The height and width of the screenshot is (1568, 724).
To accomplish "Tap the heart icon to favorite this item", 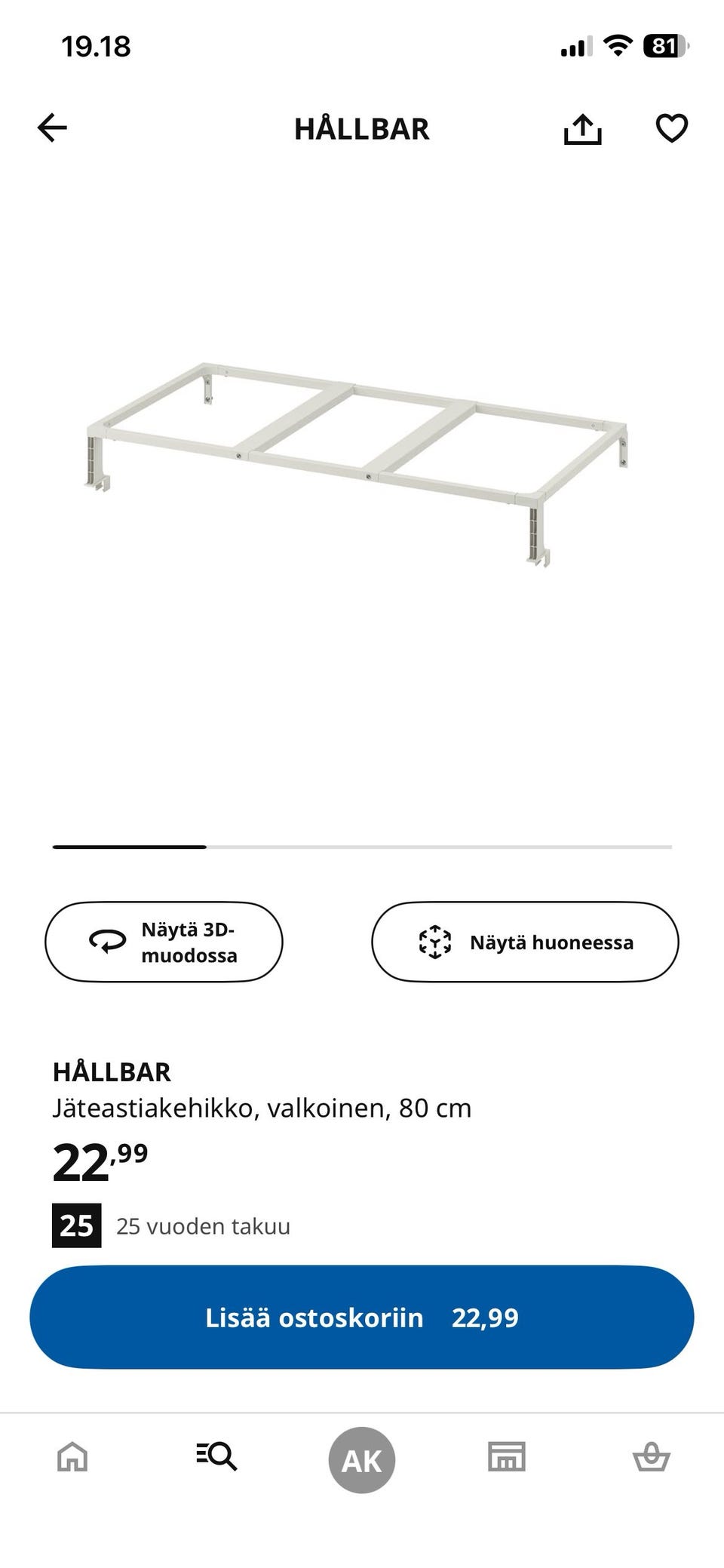I will [671, 128].
